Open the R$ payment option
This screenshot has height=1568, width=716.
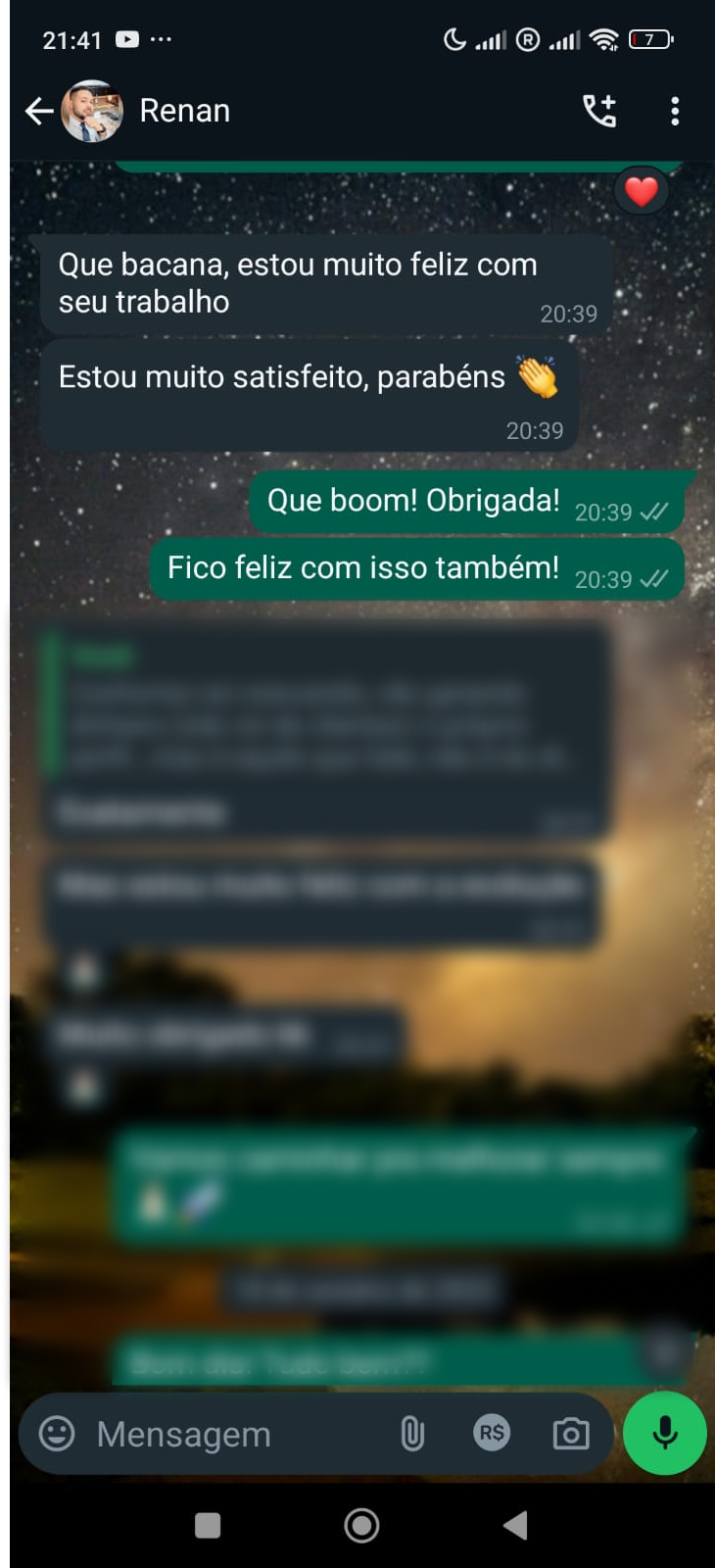[x=492, y=1434]
